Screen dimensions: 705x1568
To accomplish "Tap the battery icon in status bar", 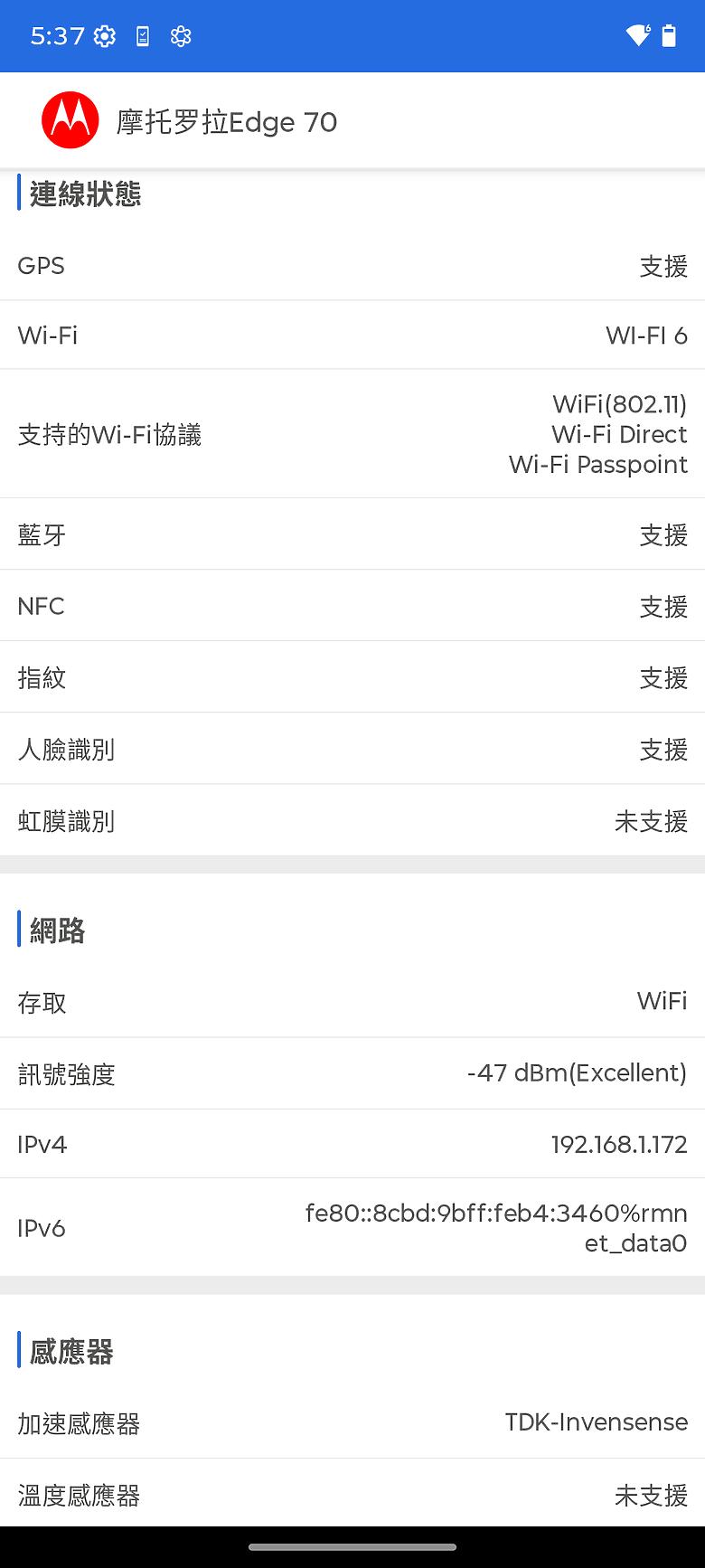I will coord(671,36).
